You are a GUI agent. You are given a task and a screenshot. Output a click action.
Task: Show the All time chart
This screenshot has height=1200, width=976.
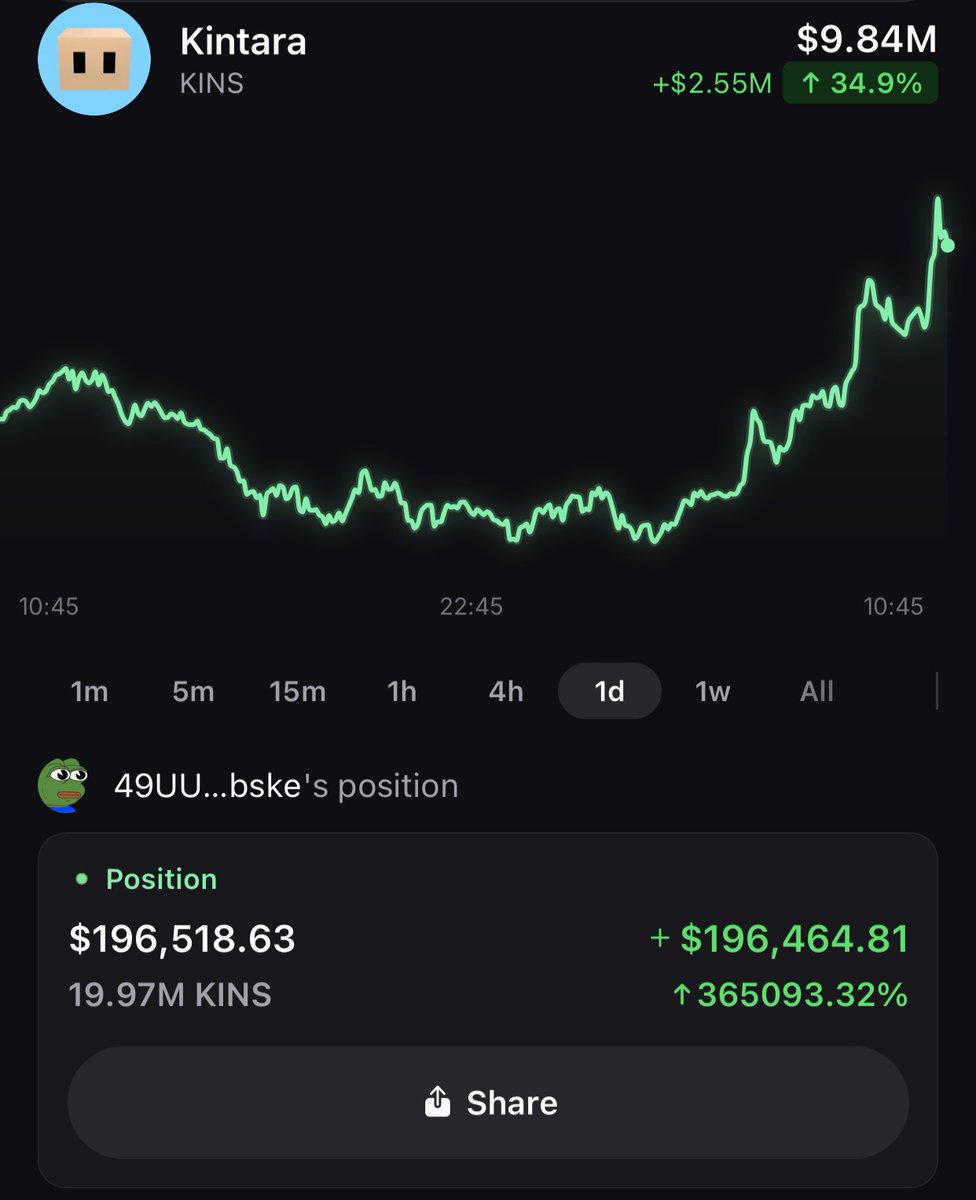(x=817, y=691)
